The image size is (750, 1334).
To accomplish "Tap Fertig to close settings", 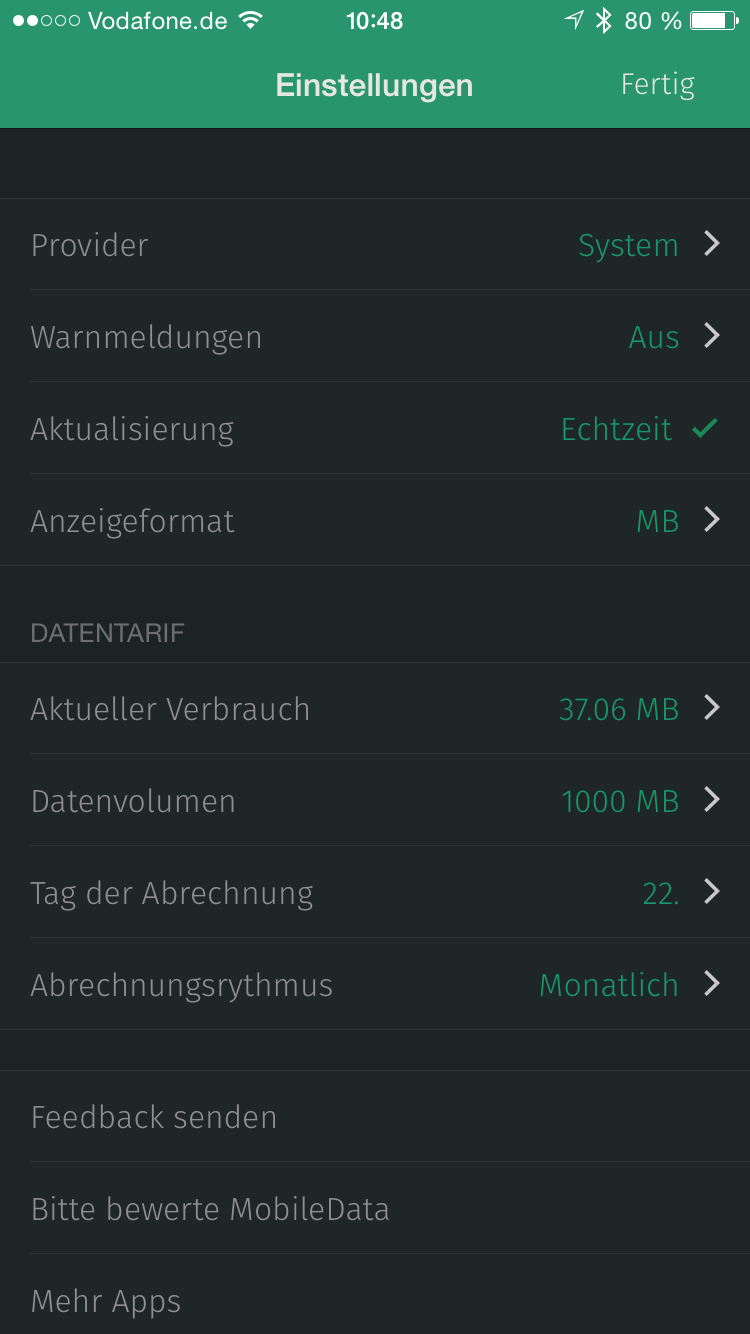I will (x=657, y=85).
